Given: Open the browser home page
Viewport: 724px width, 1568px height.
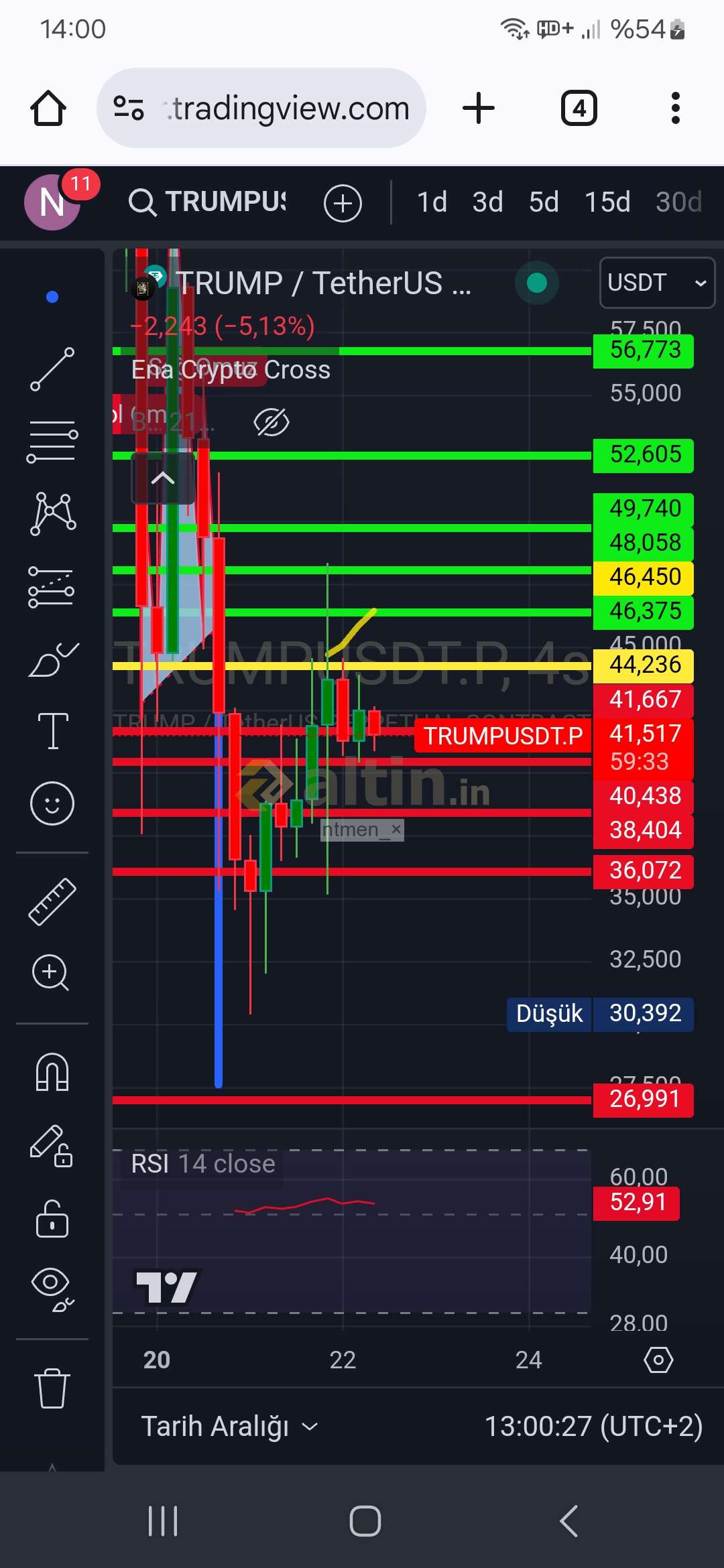Looking at the screenshot, I should (x=48, y=108).
